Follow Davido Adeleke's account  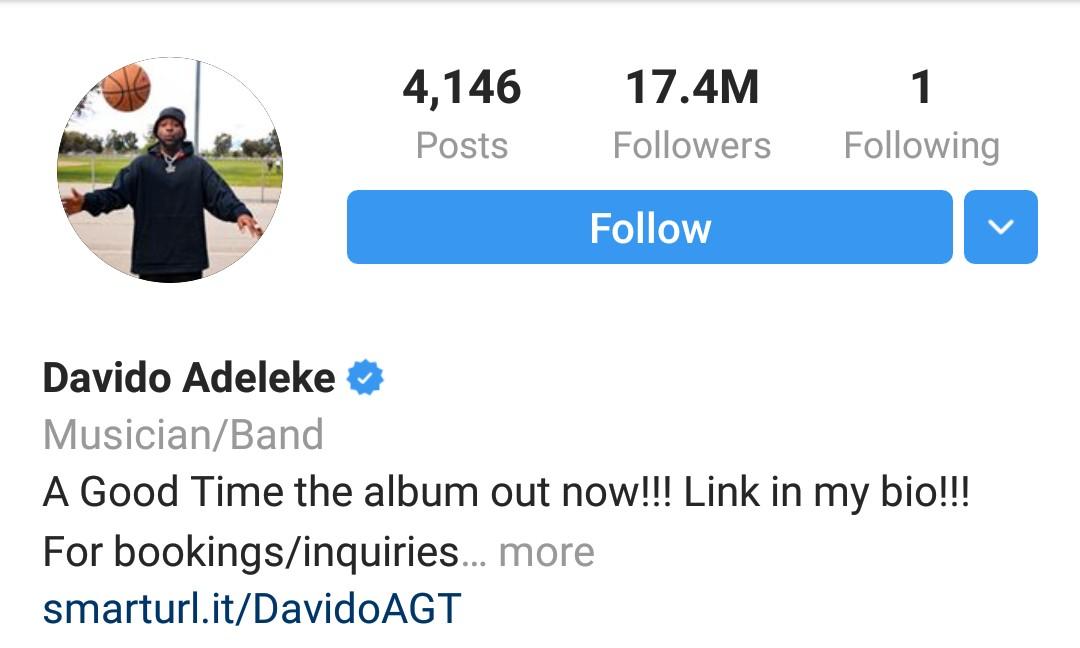coord(649,228)
